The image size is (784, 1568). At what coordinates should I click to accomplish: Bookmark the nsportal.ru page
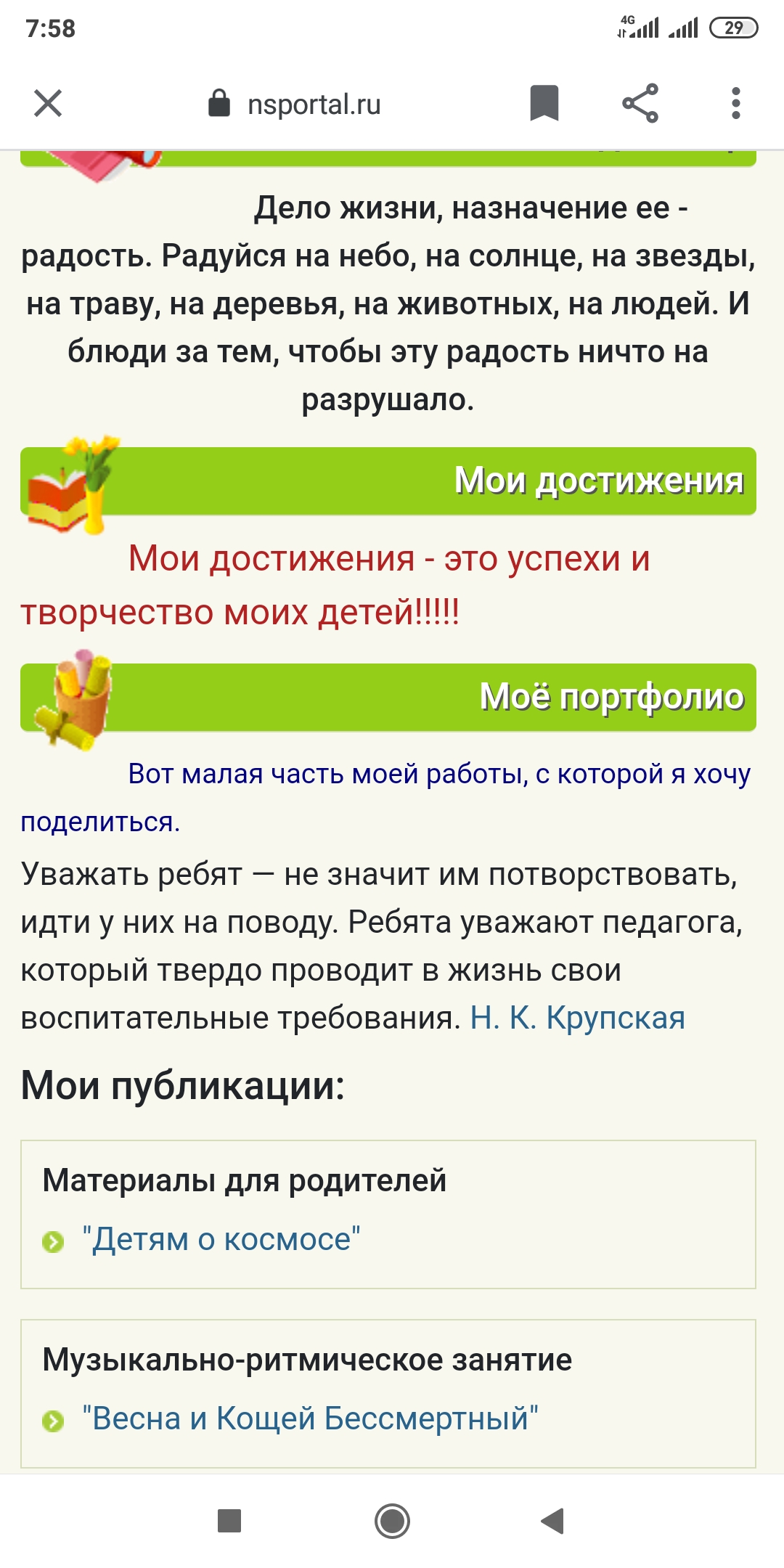tap(544, 103)
